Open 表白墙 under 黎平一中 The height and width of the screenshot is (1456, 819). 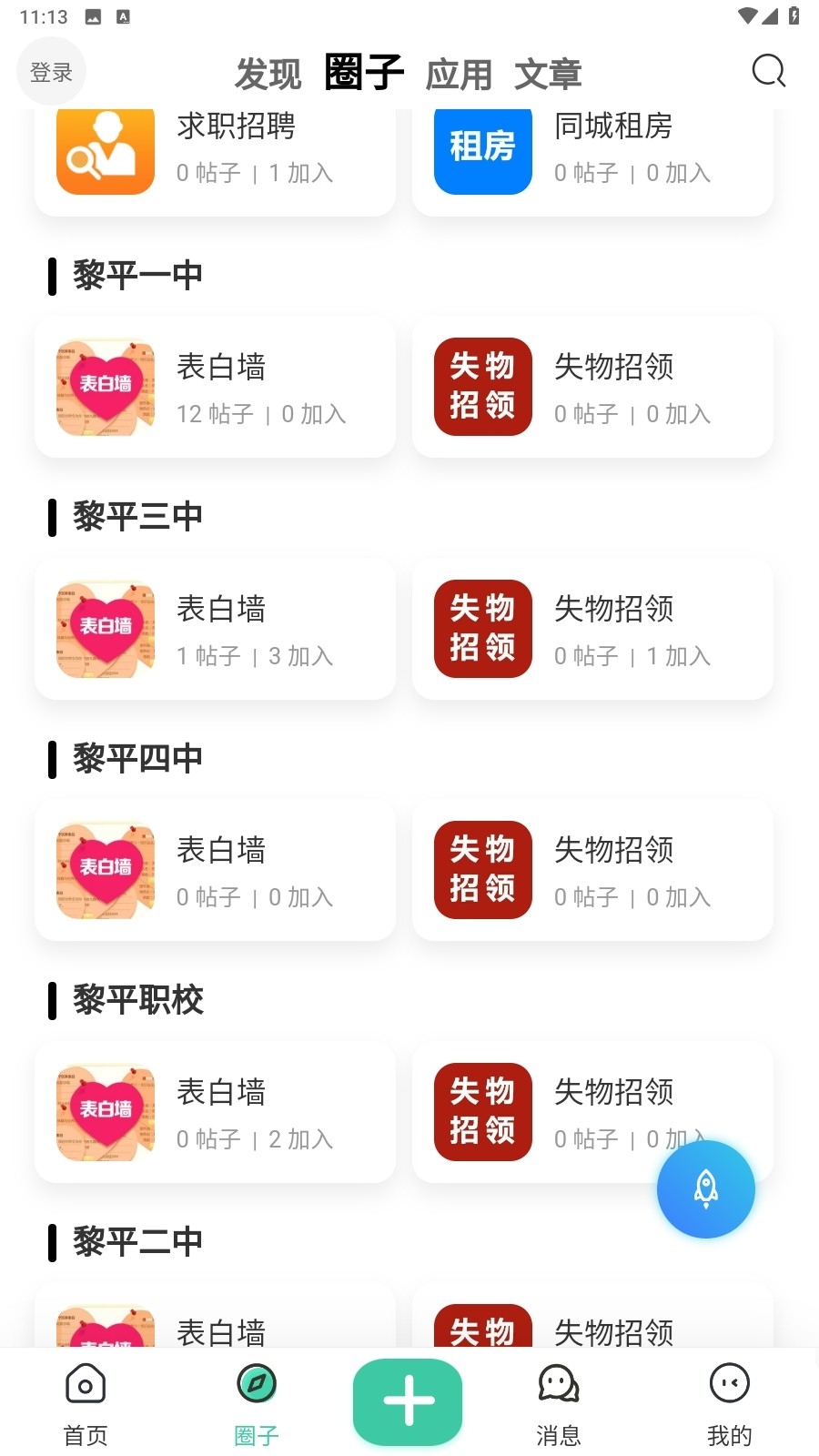pos(215,388)
